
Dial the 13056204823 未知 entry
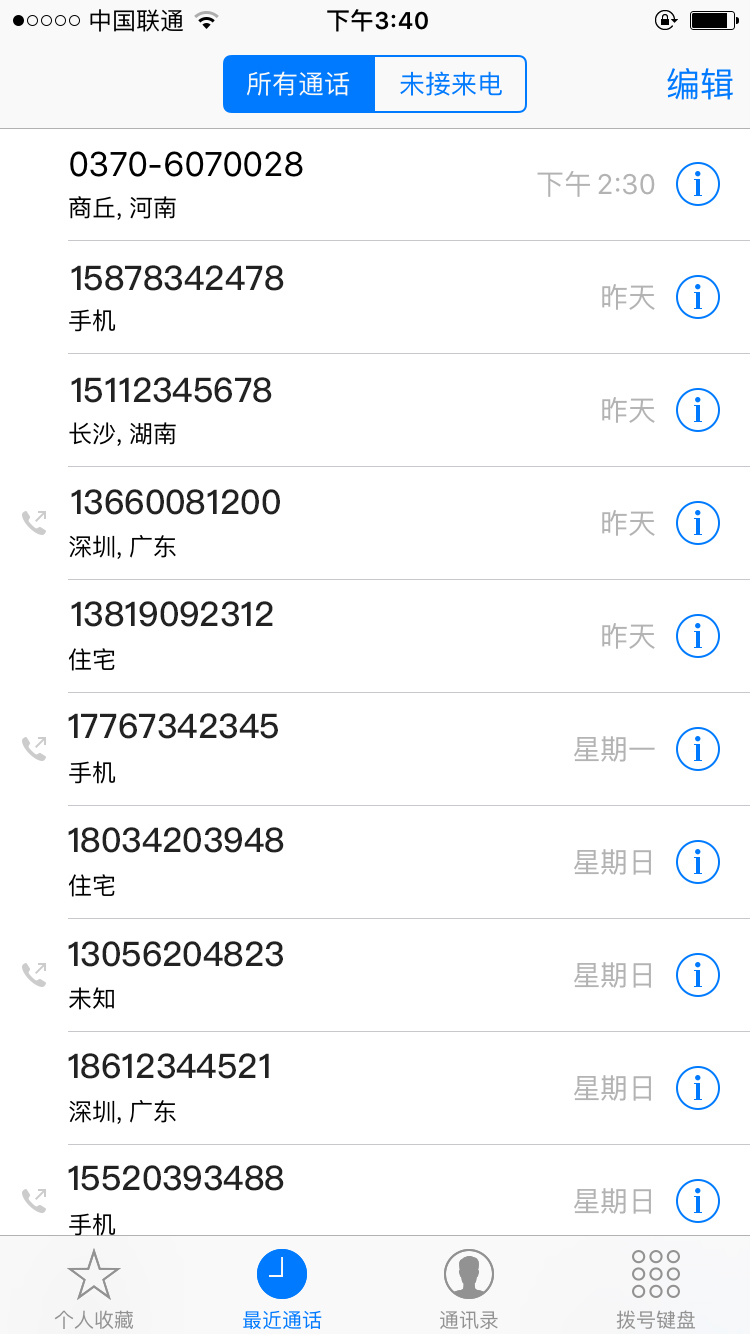point(300,975)
